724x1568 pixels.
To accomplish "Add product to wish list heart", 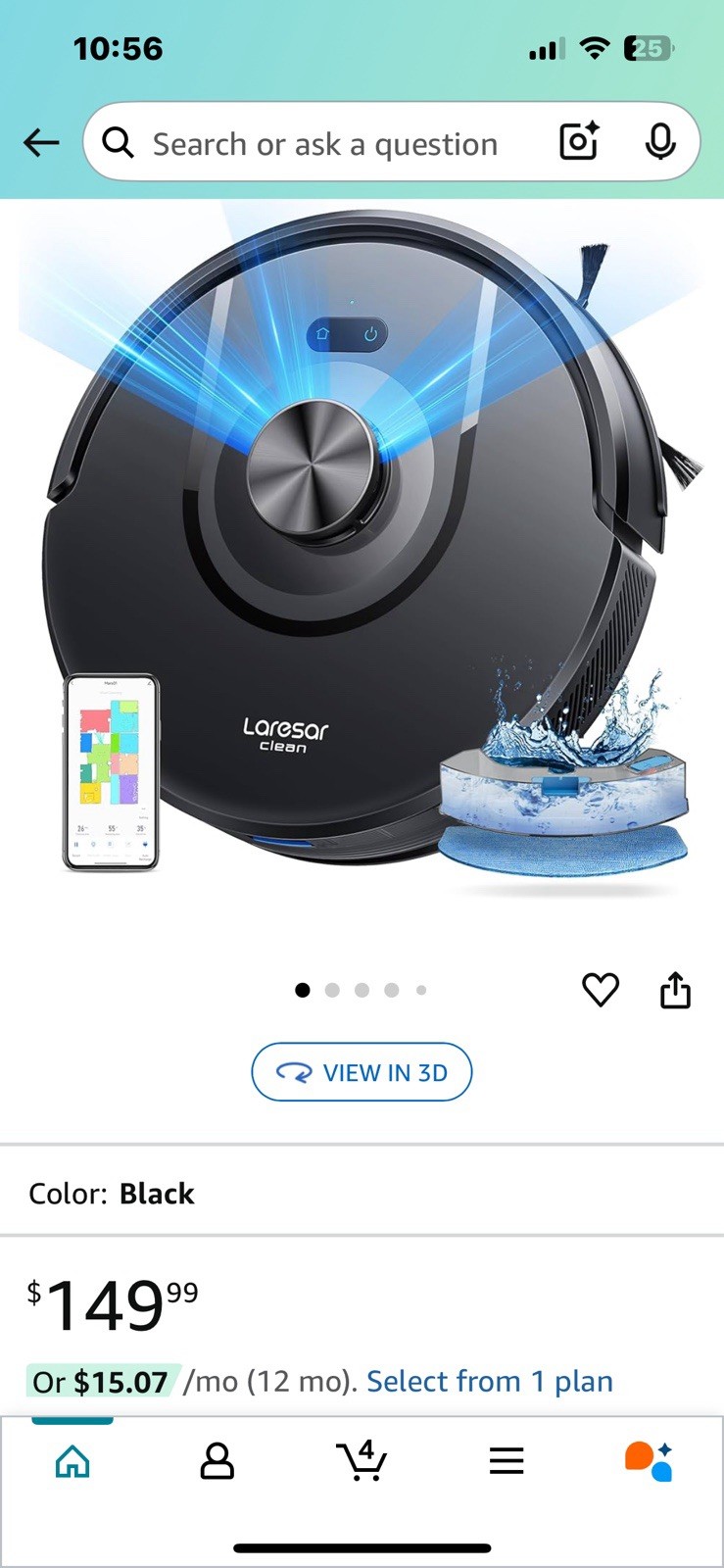I will (601, 990).
